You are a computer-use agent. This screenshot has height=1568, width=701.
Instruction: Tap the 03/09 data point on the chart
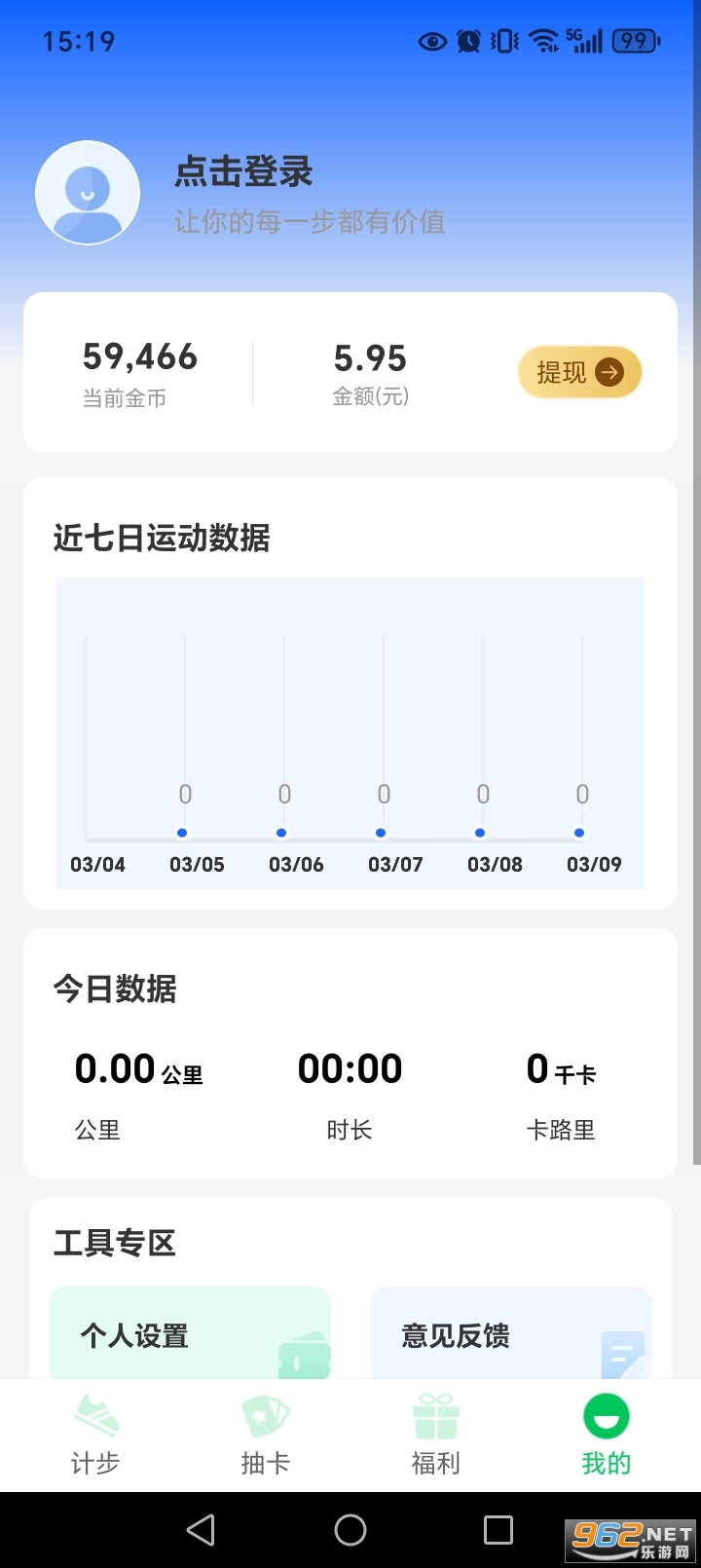[579, 833]
